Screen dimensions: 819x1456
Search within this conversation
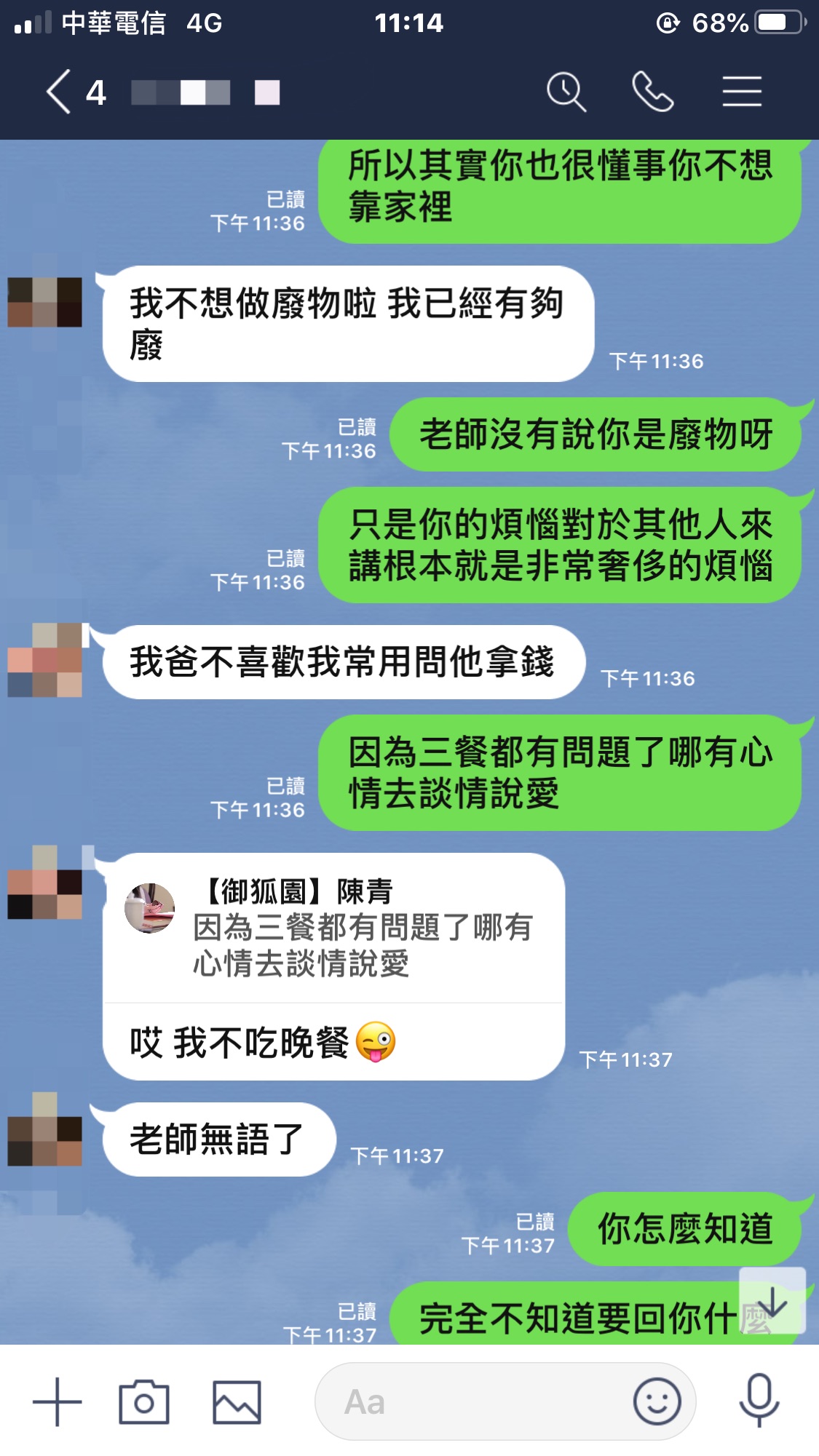[566, 92]
